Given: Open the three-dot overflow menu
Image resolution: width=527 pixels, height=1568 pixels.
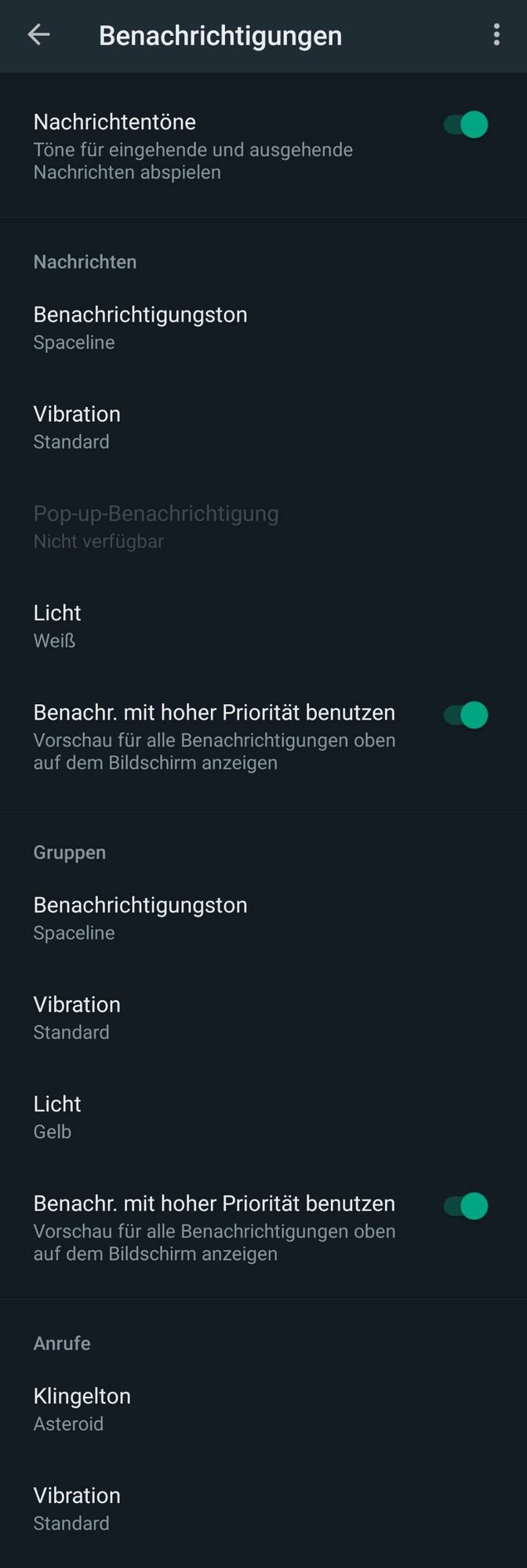Looking at the screenshot, I should pos(496,34).
